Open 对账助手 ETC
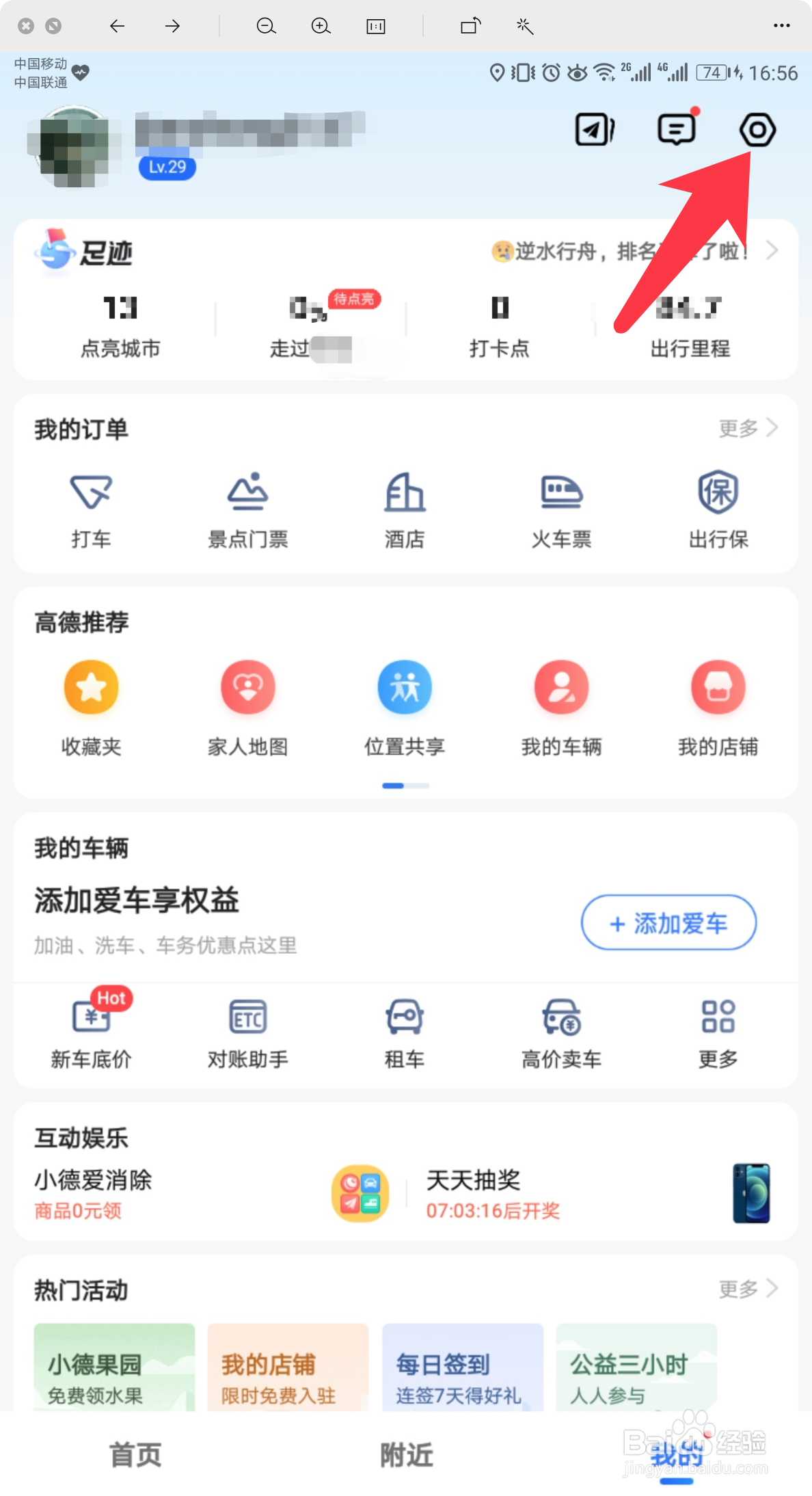 [247, 1032]
